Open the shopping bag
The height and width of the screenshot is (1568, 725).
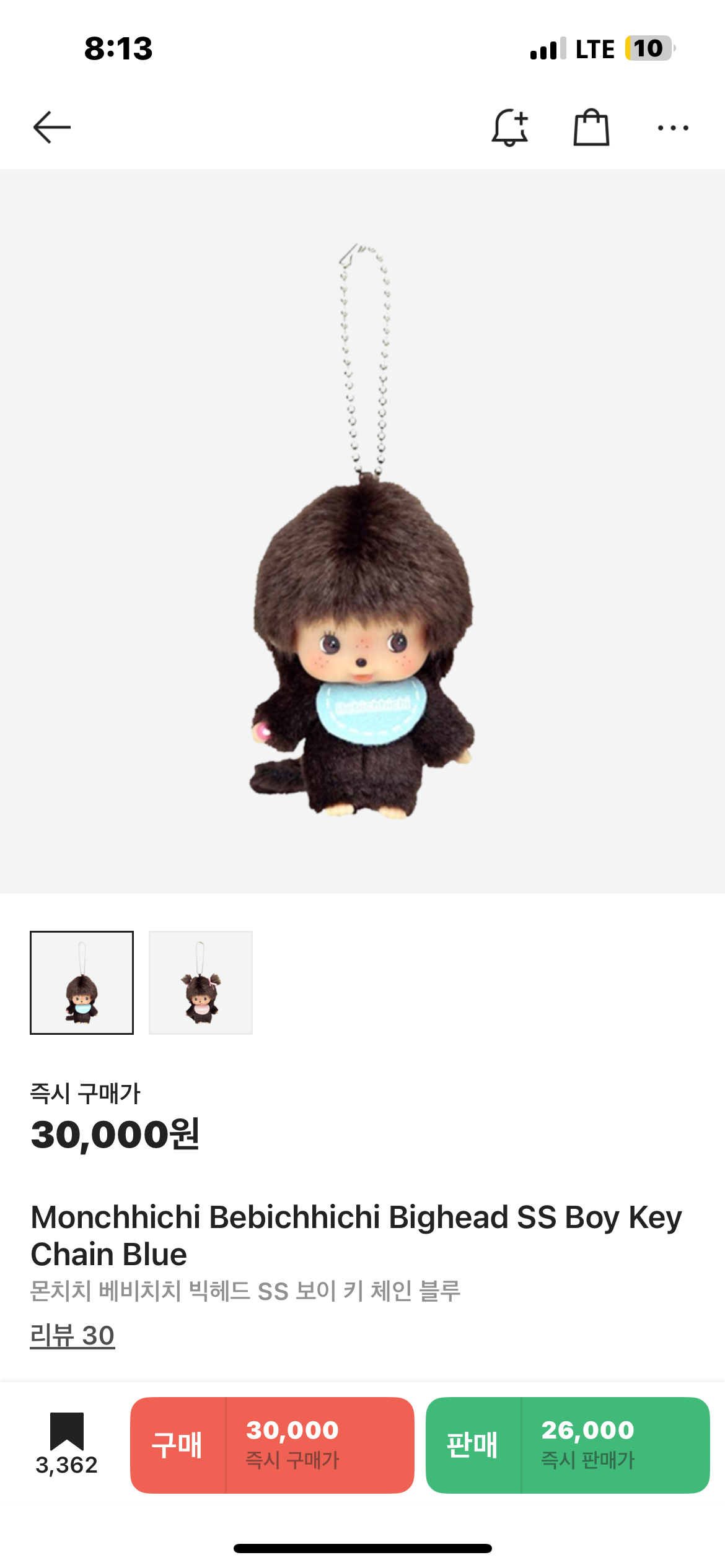pyautogui.click(x=591, y=128)
